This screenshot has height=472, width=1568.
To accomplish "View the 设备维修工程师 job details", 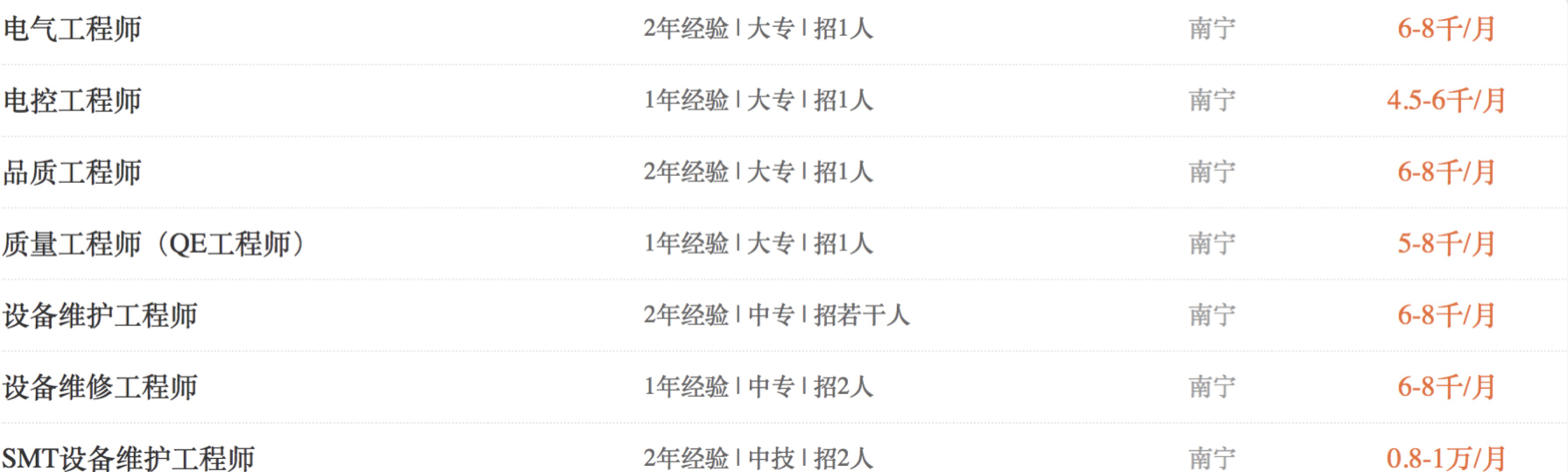I will click(100, 387).
